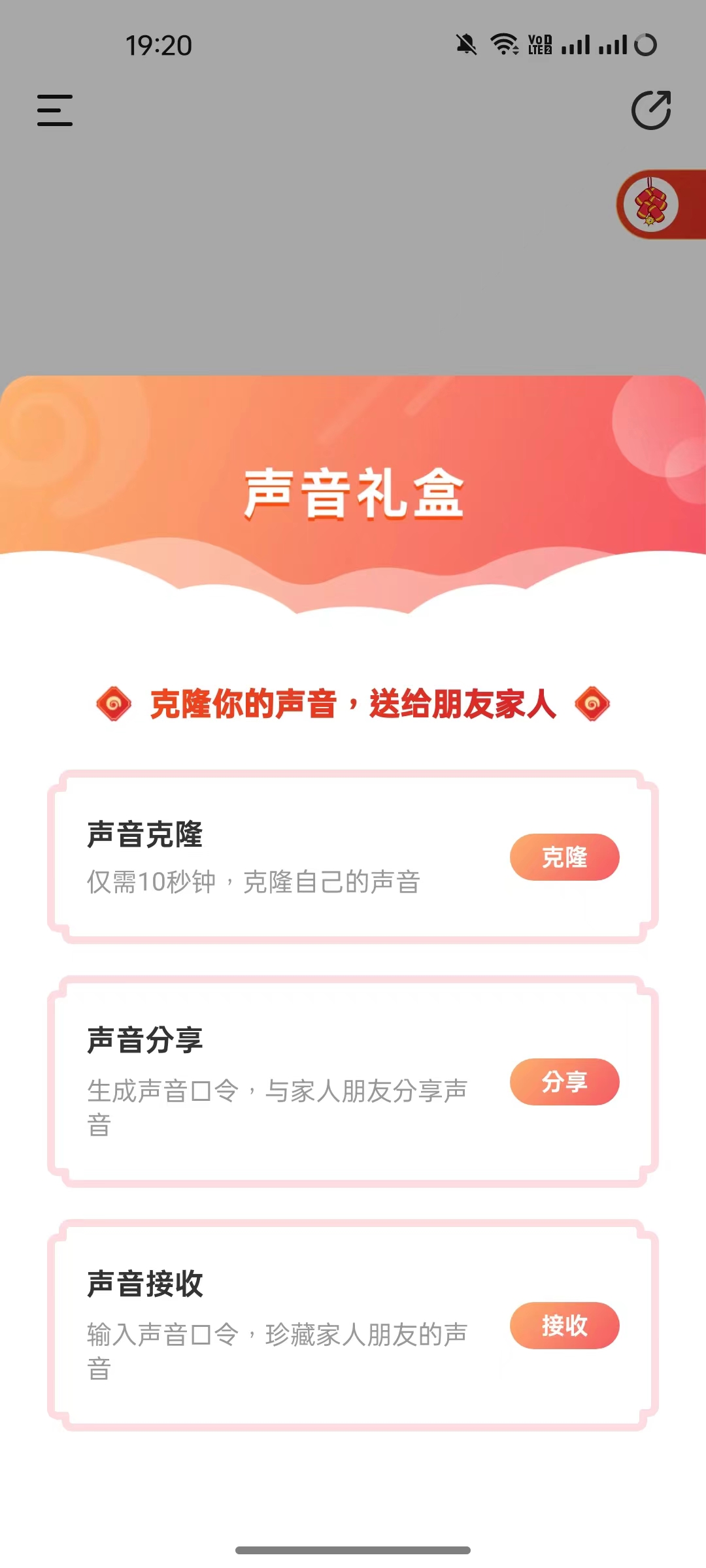Tap the 接收 button to receive voice
The image size is (706, 1568).
click(564, 1326)
